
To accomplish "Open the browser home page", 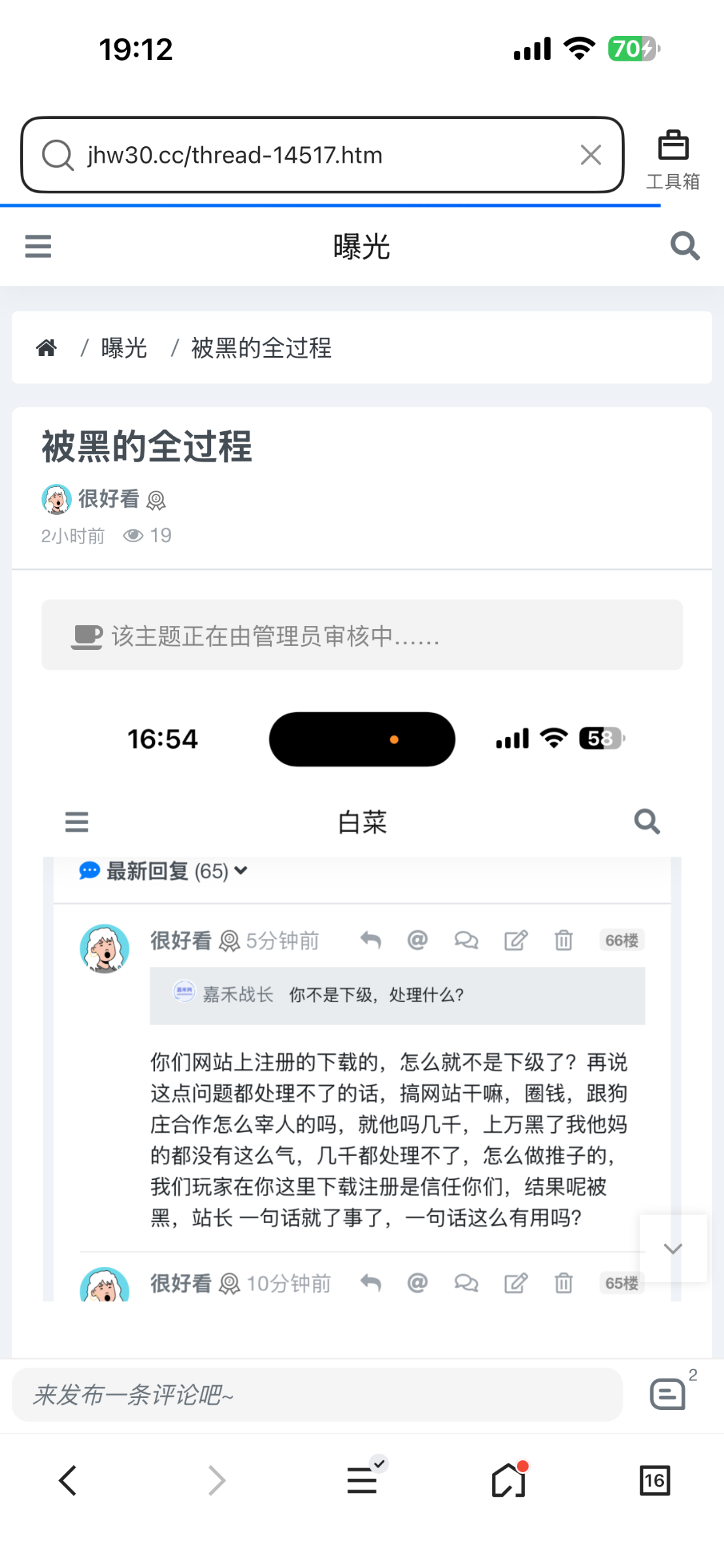I will (508, 1480).
